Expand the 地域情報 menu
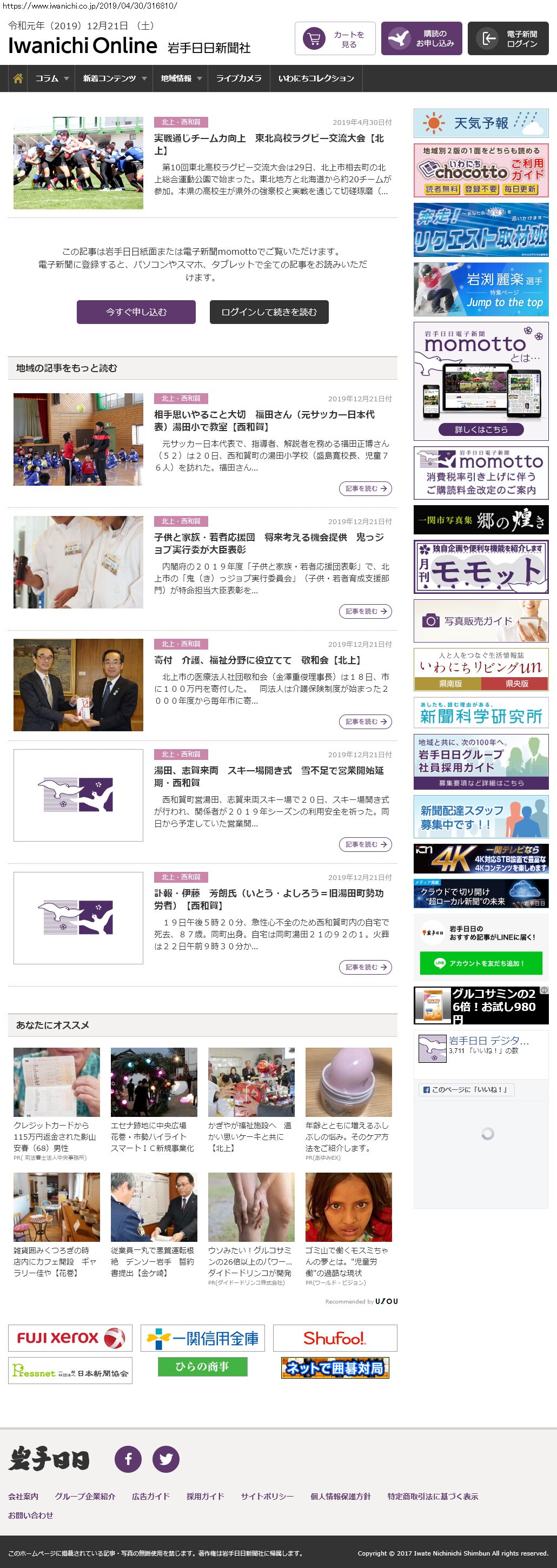This screenshot has height=1568, width=557. (x=180, y=78)
